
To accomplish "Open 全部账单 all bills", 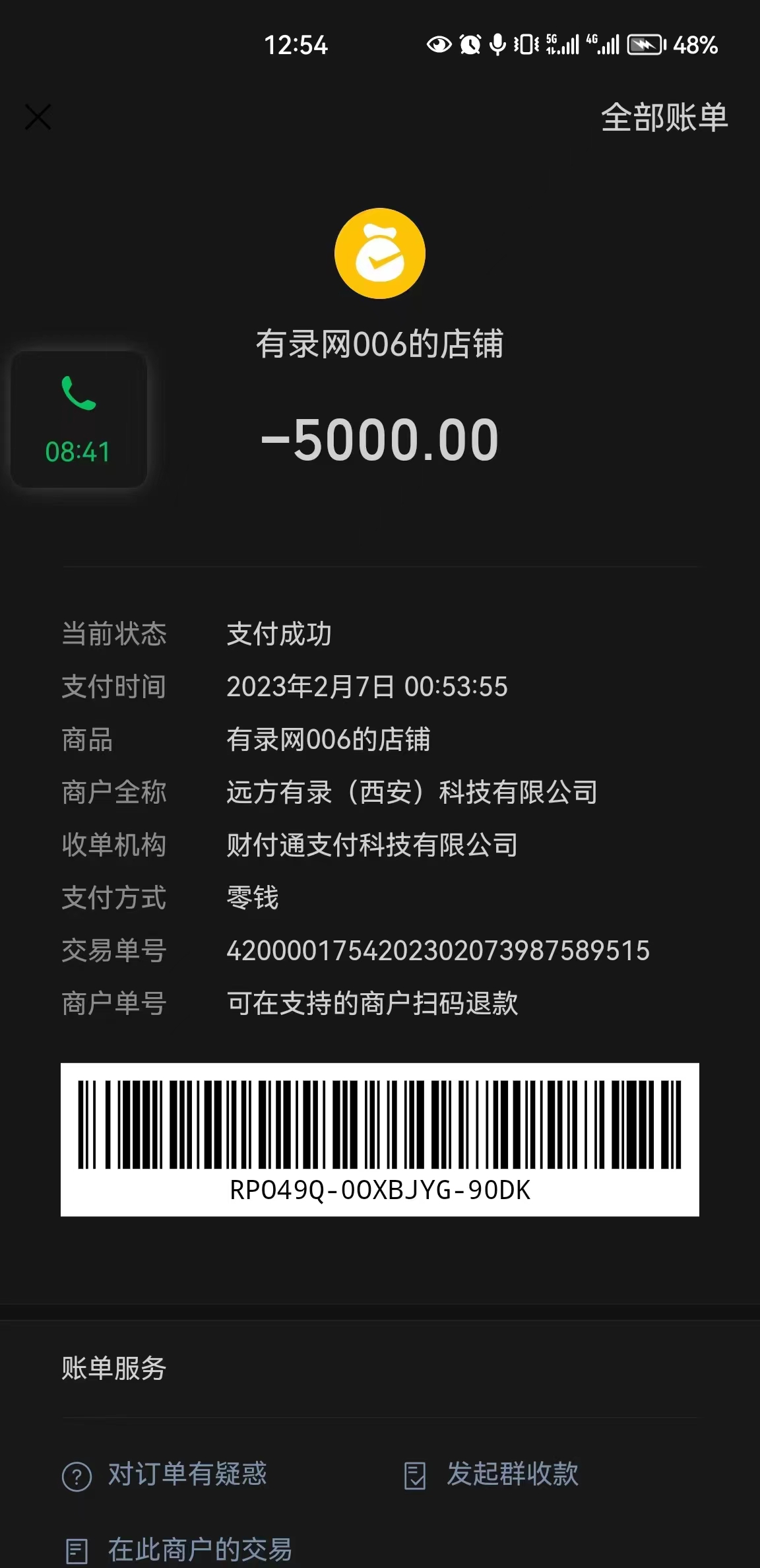I will click(x=664, y=117).
